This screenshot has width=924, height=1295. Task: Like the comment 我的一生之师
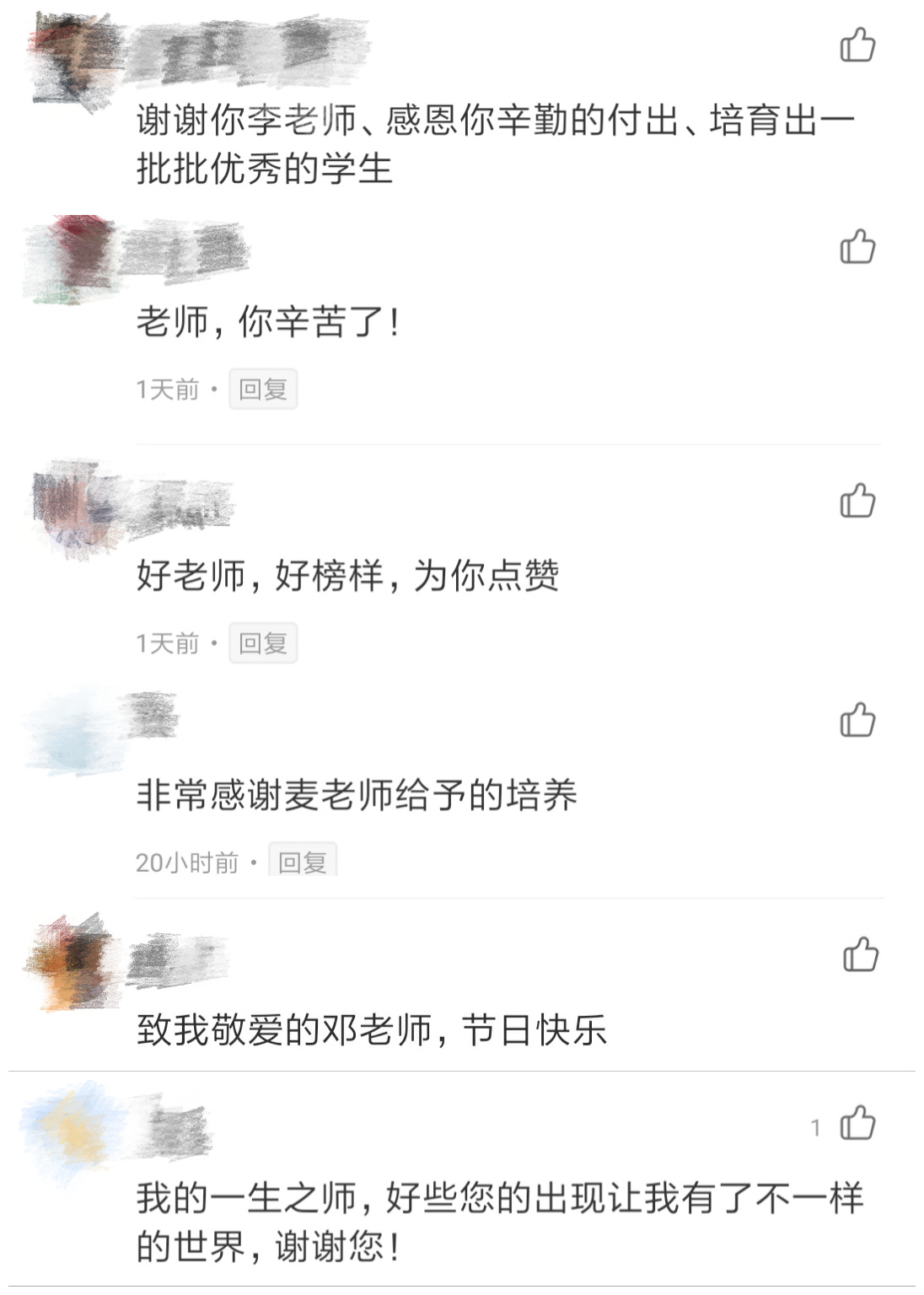click(x=858, y=1123)
